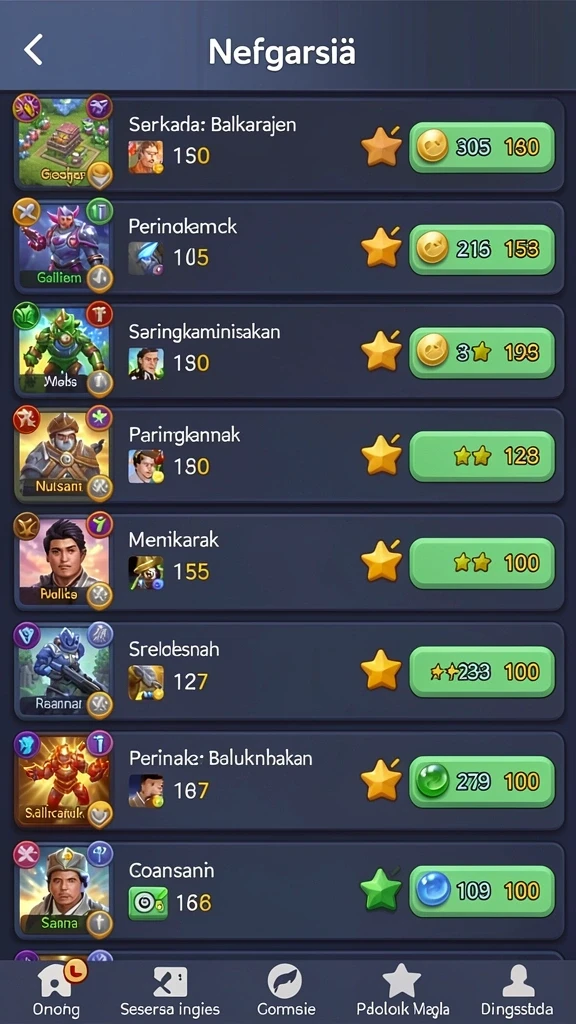Tap the green star on Goansanin row
The image size is (576, 1024).
point(381,891)
